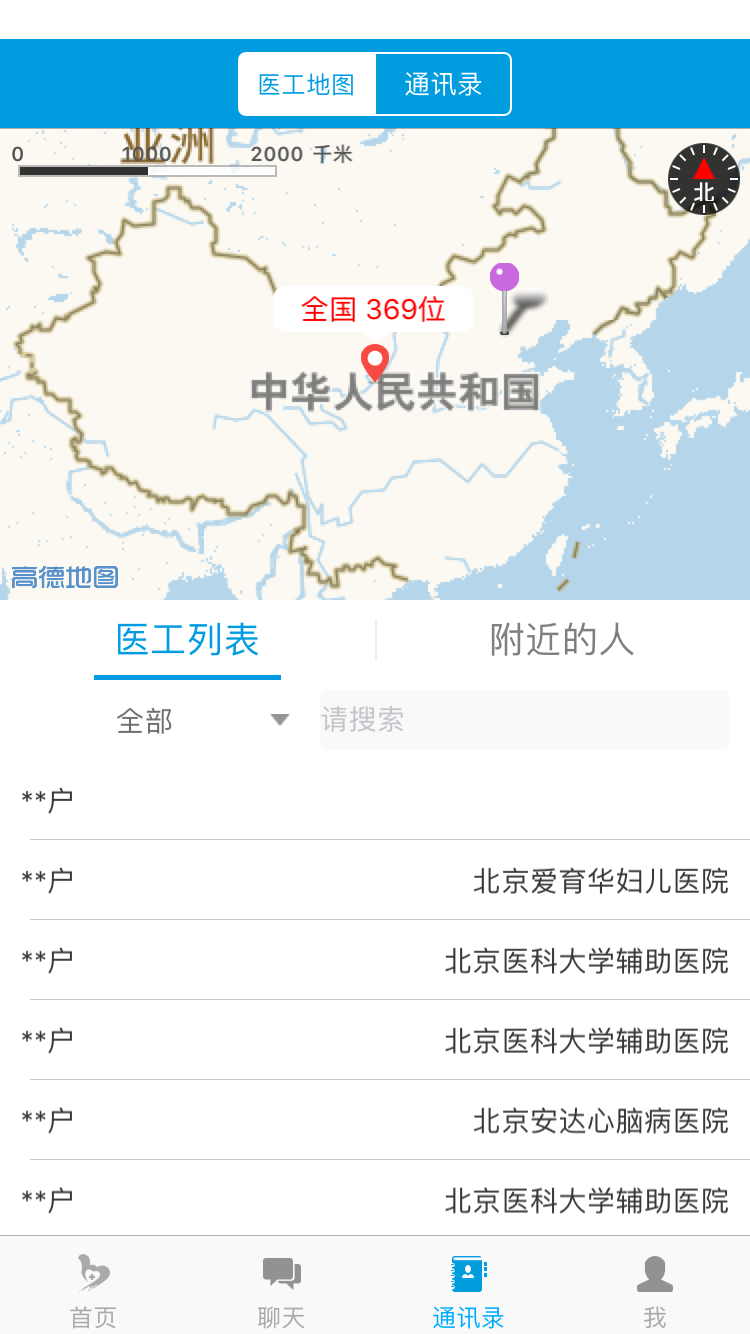Viewport: 750px width, 1334px height.
Task: Focus the 请搜索 search field
Action: point(524,720)
